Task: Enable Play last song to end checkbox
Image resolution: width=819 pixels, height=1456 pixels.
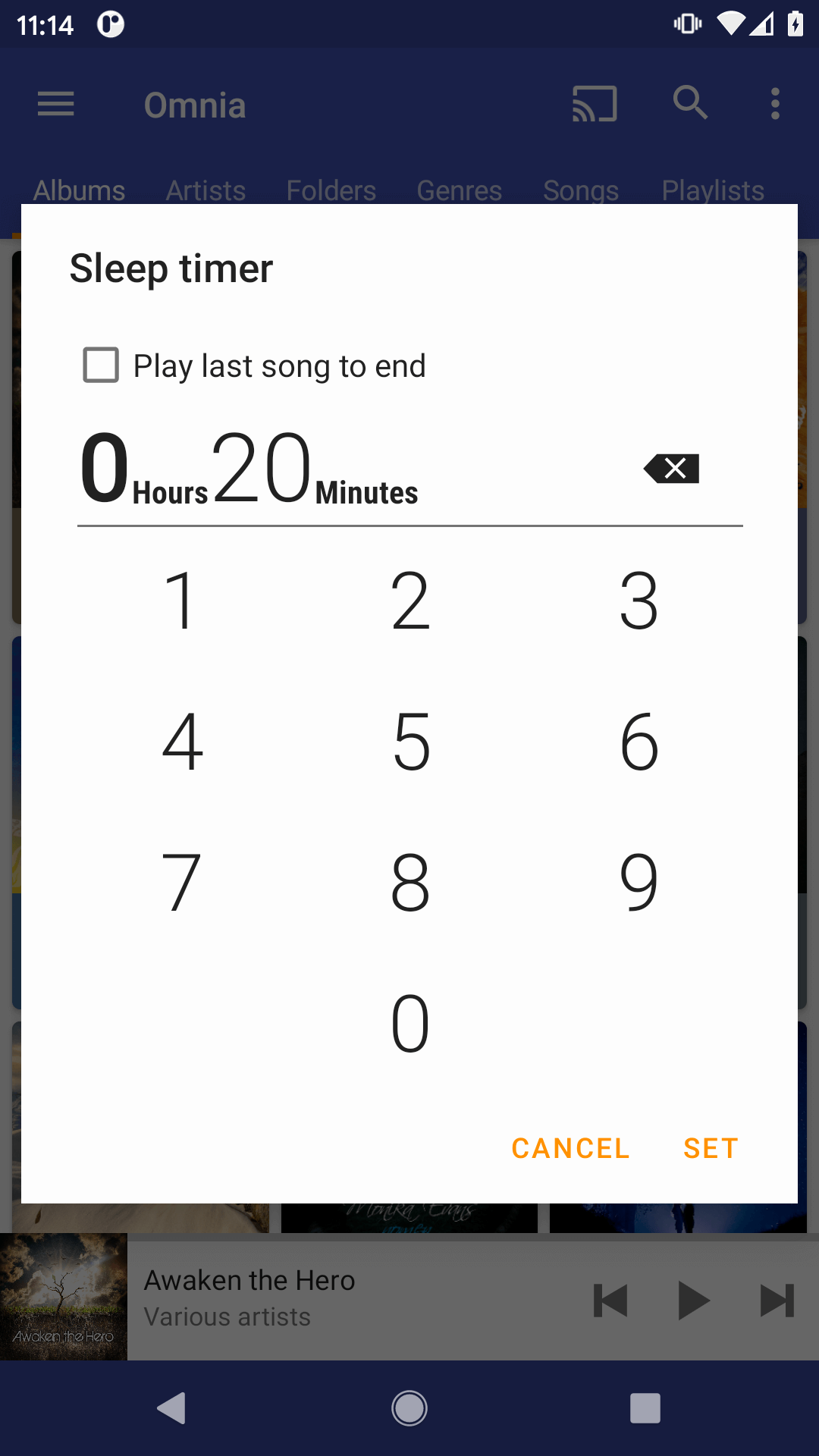Action: point(101,366)
